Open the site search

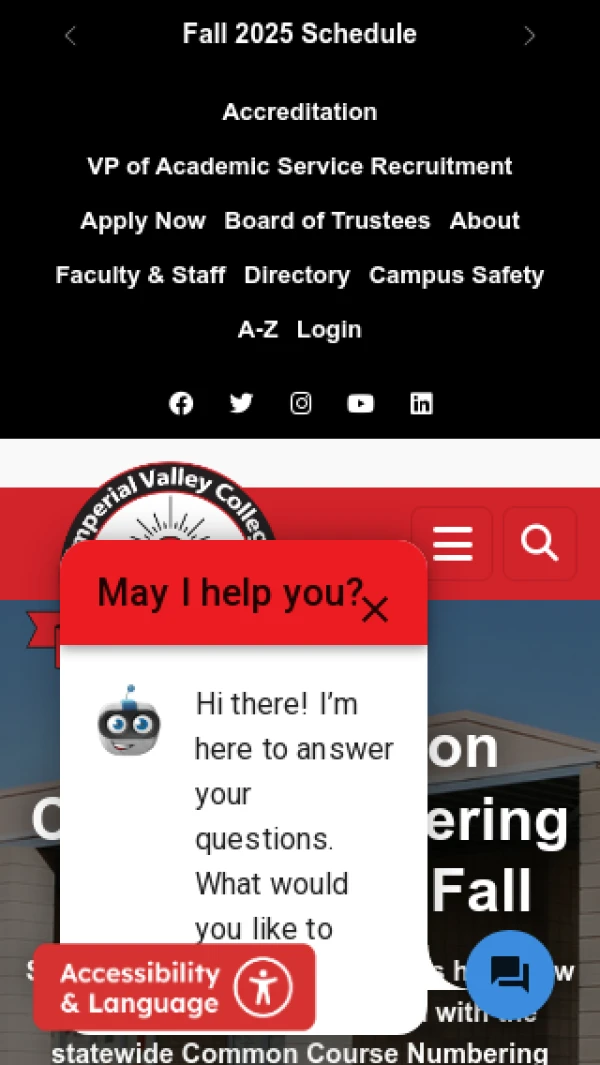click(x=540, y=544)
